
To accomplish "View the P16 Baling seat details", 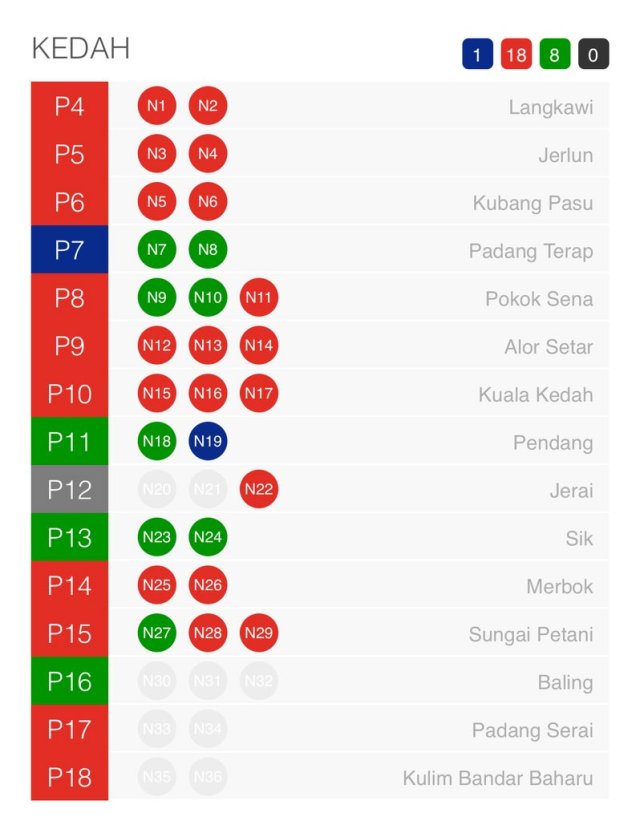I will (69, 682).
